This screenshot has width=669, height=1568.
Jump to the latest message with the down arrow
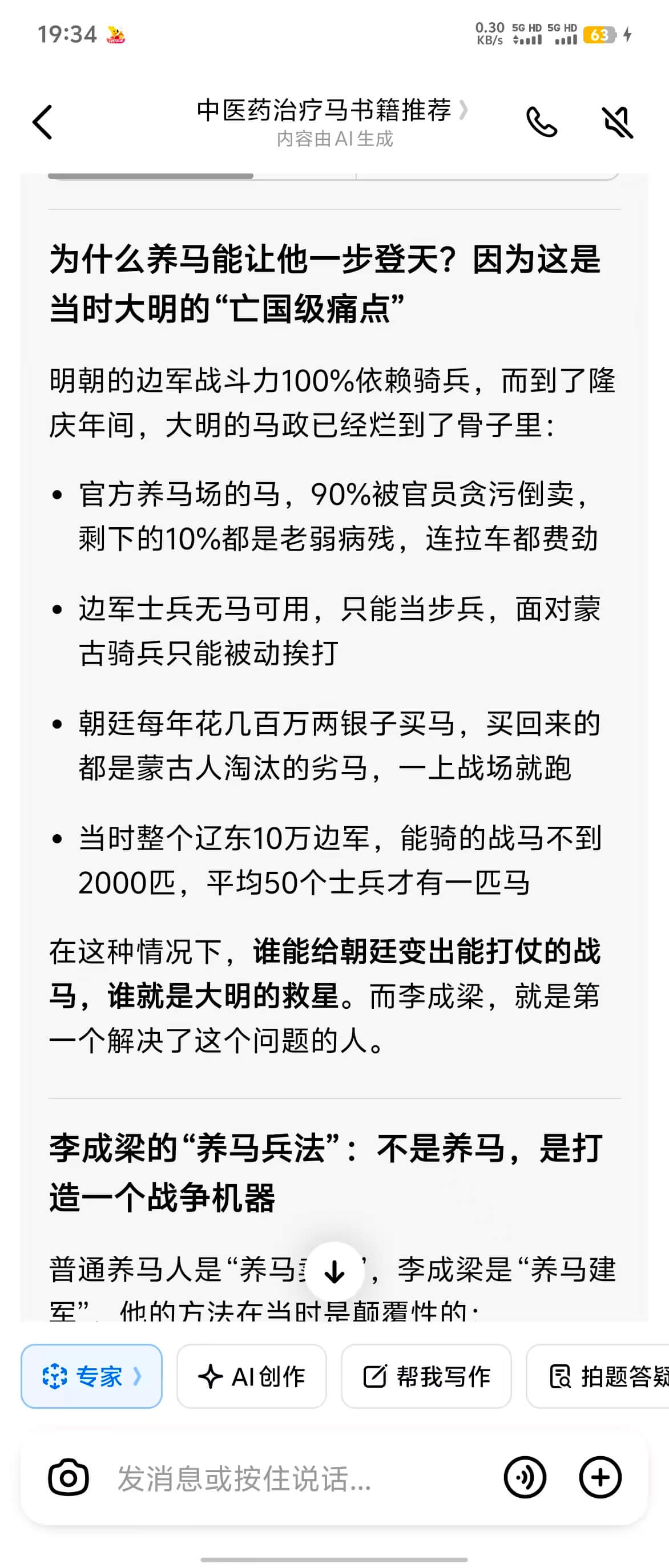(334, 1271)
